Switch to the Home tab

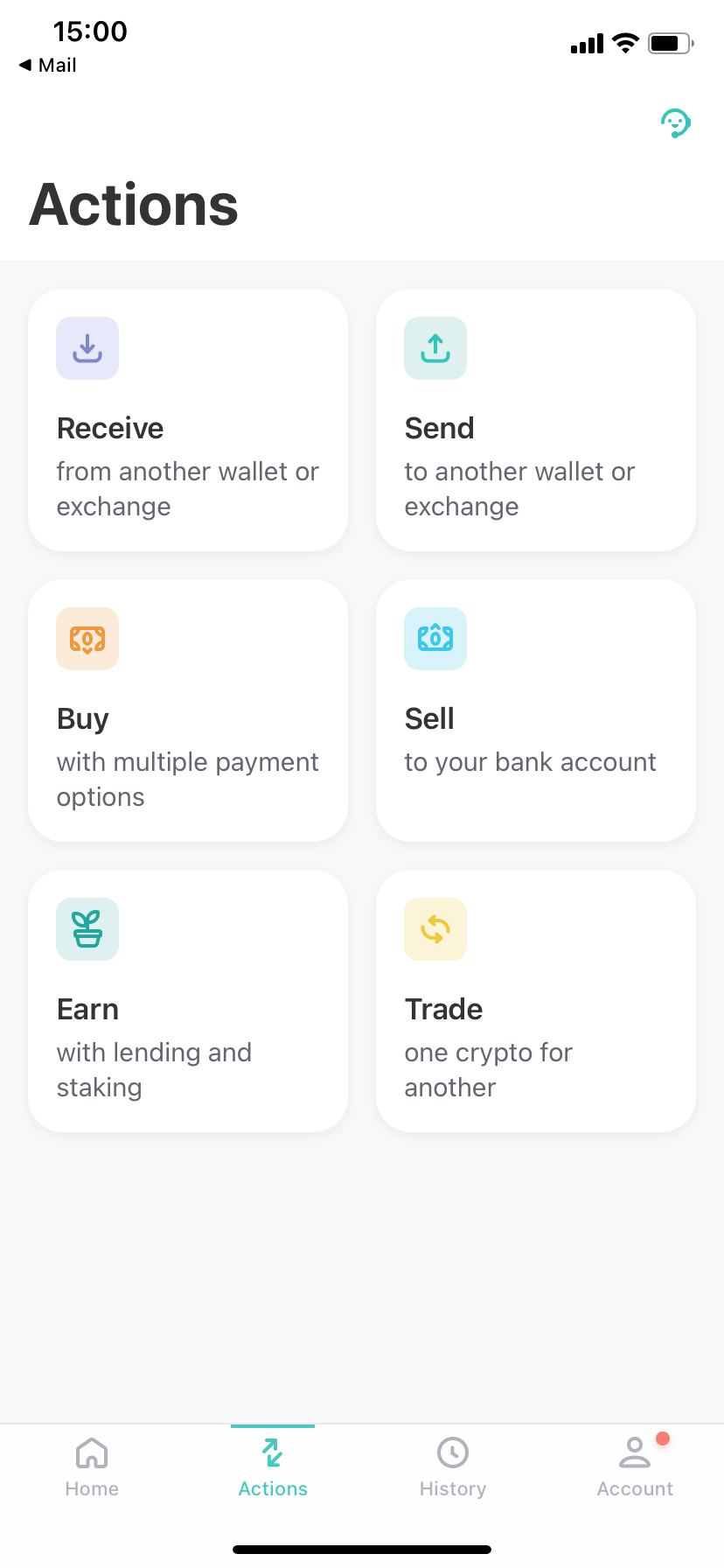(x=92, y=1467)
